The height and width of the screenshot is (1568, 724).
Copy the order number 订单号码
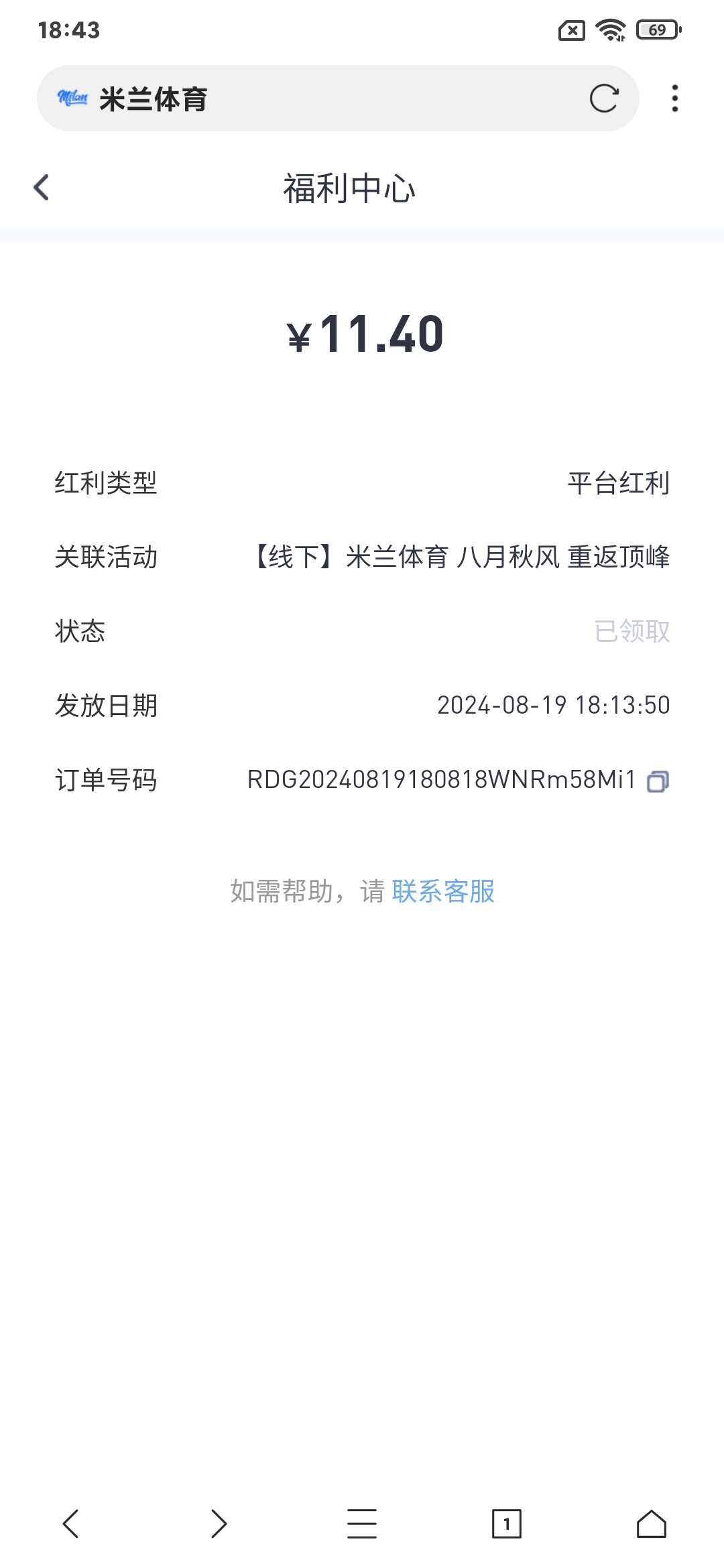tap(658, 781)
